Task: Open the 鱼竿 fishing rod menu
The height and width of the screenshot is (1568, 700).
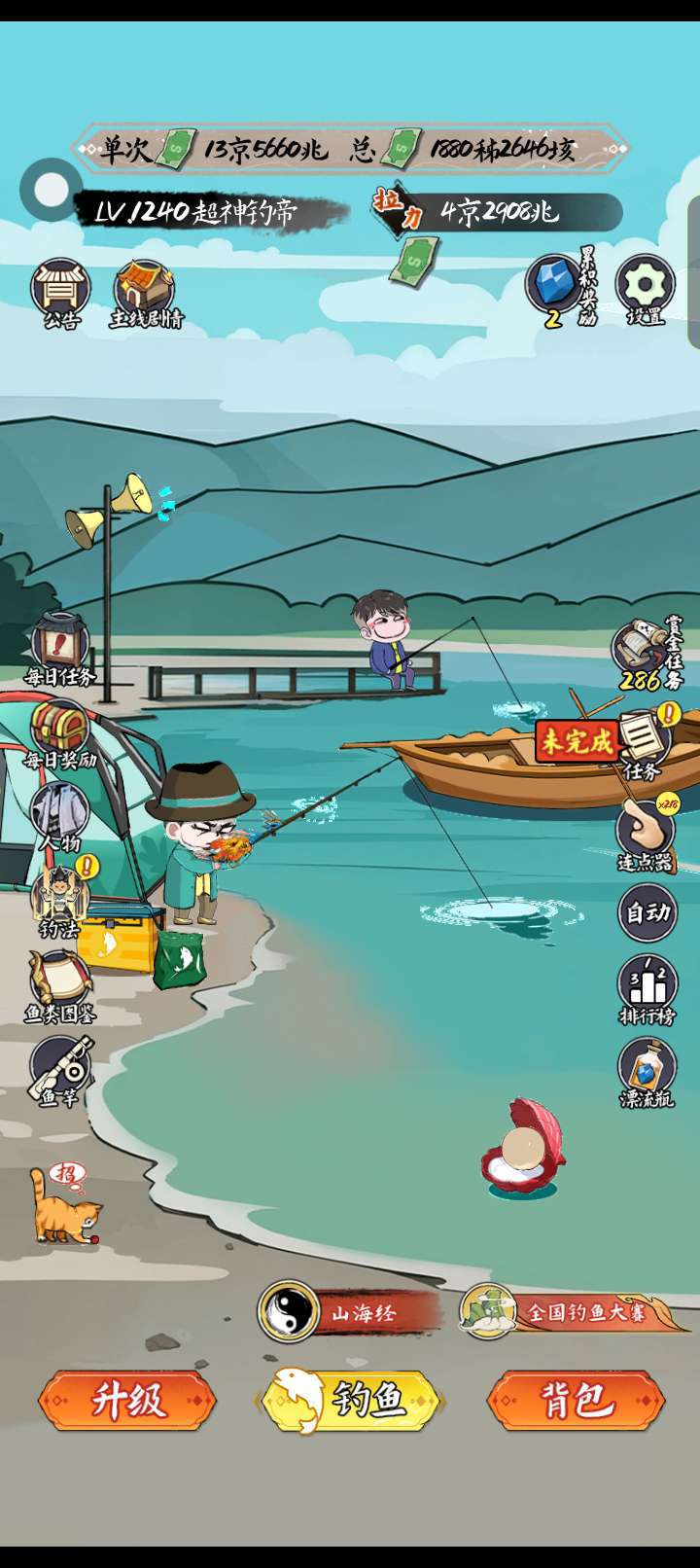Action: (61, 1070)
